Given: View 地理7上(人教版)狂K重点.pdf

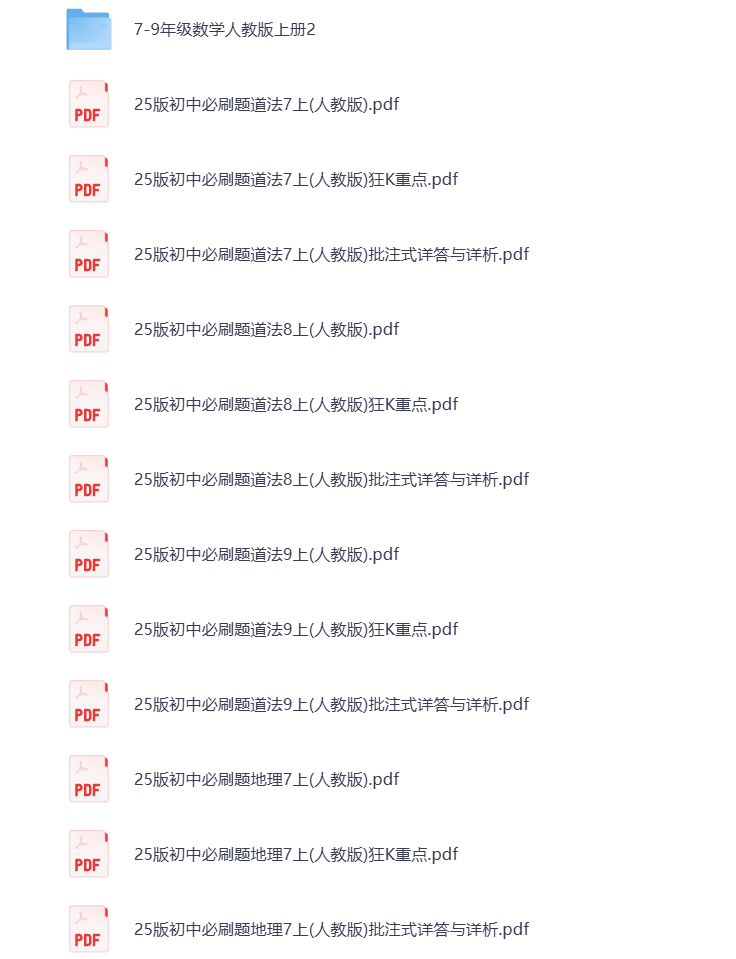Looking at the screenshot, I should [x=295, y=855].
